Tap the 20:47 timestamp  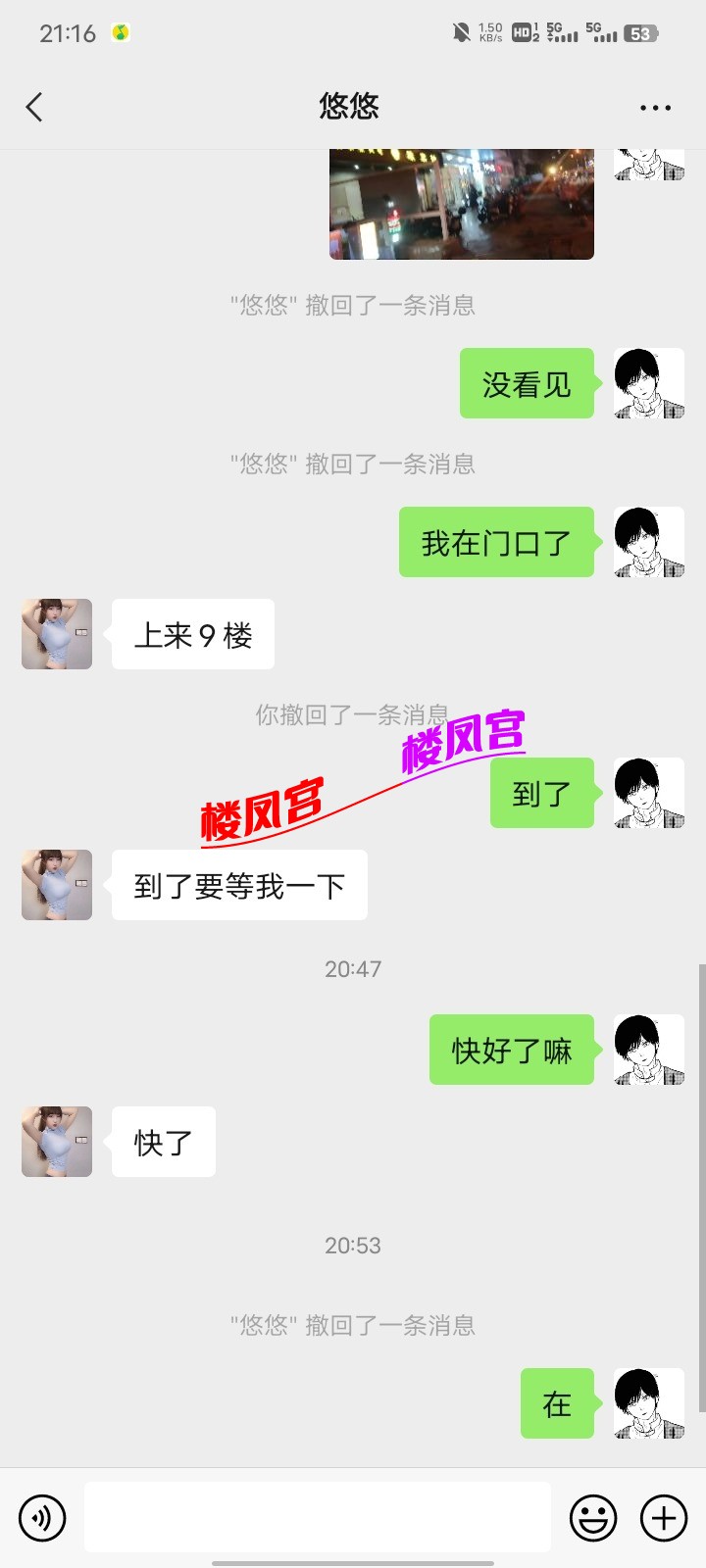tap(352, 969)
